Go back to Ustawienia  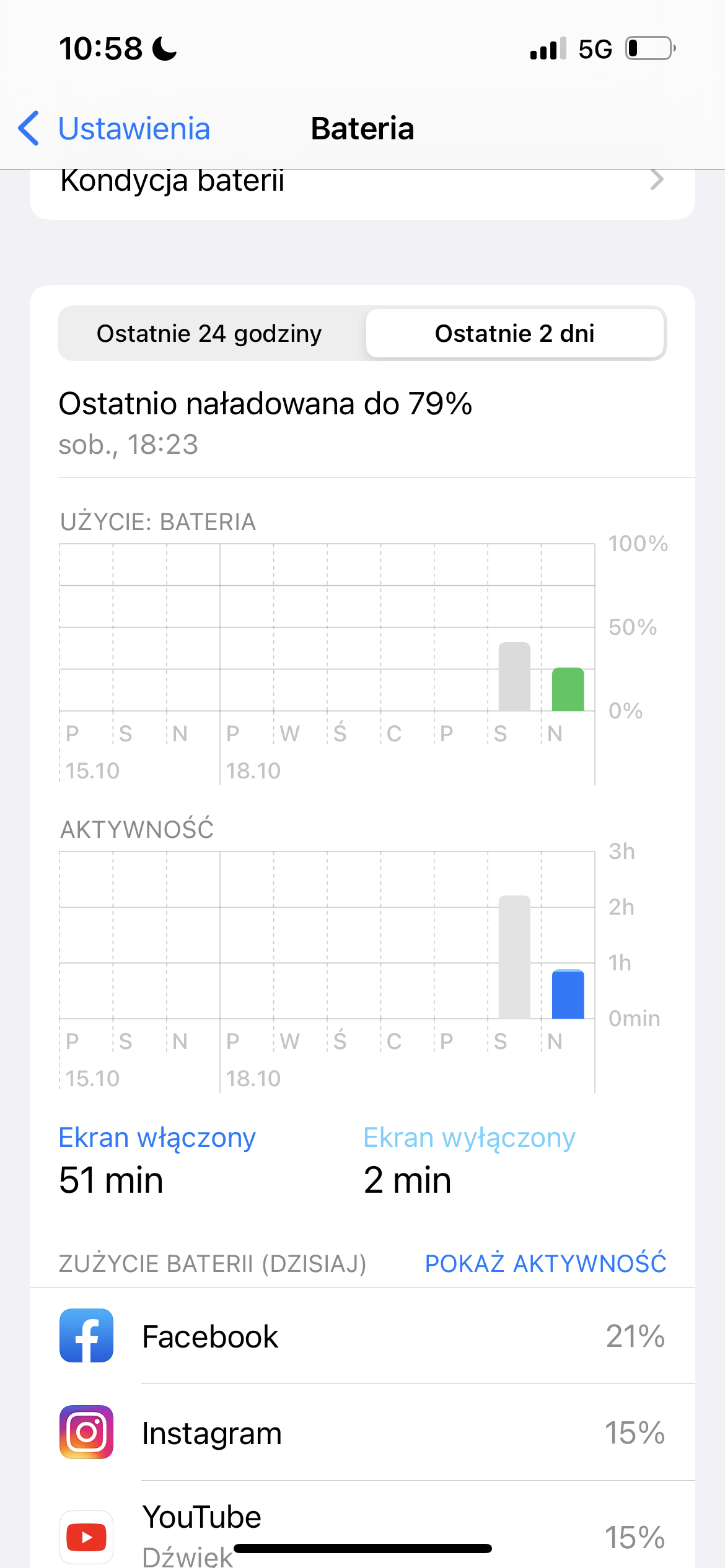click(115, 129)
